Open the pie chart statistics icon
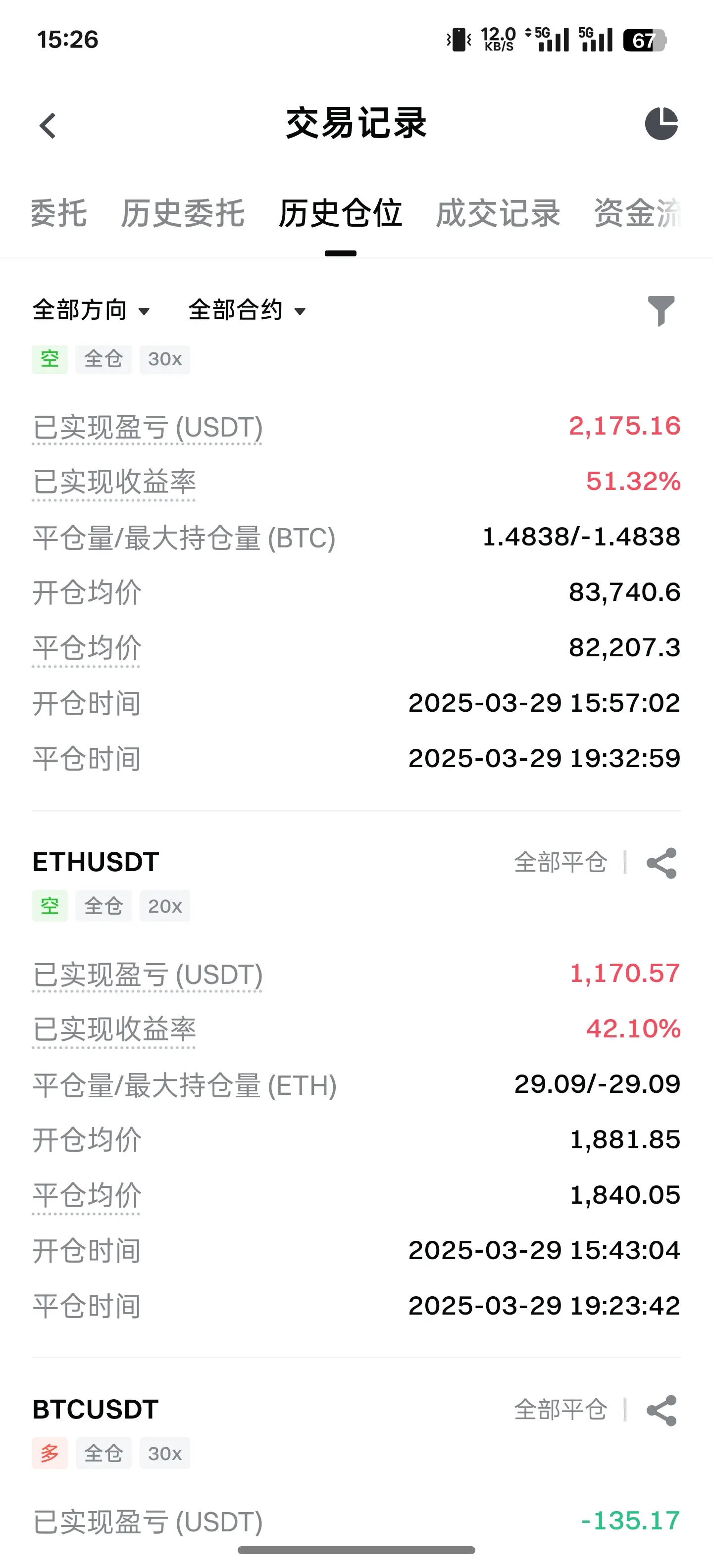This screenshot has width=713, height=1568. [661, 124]
